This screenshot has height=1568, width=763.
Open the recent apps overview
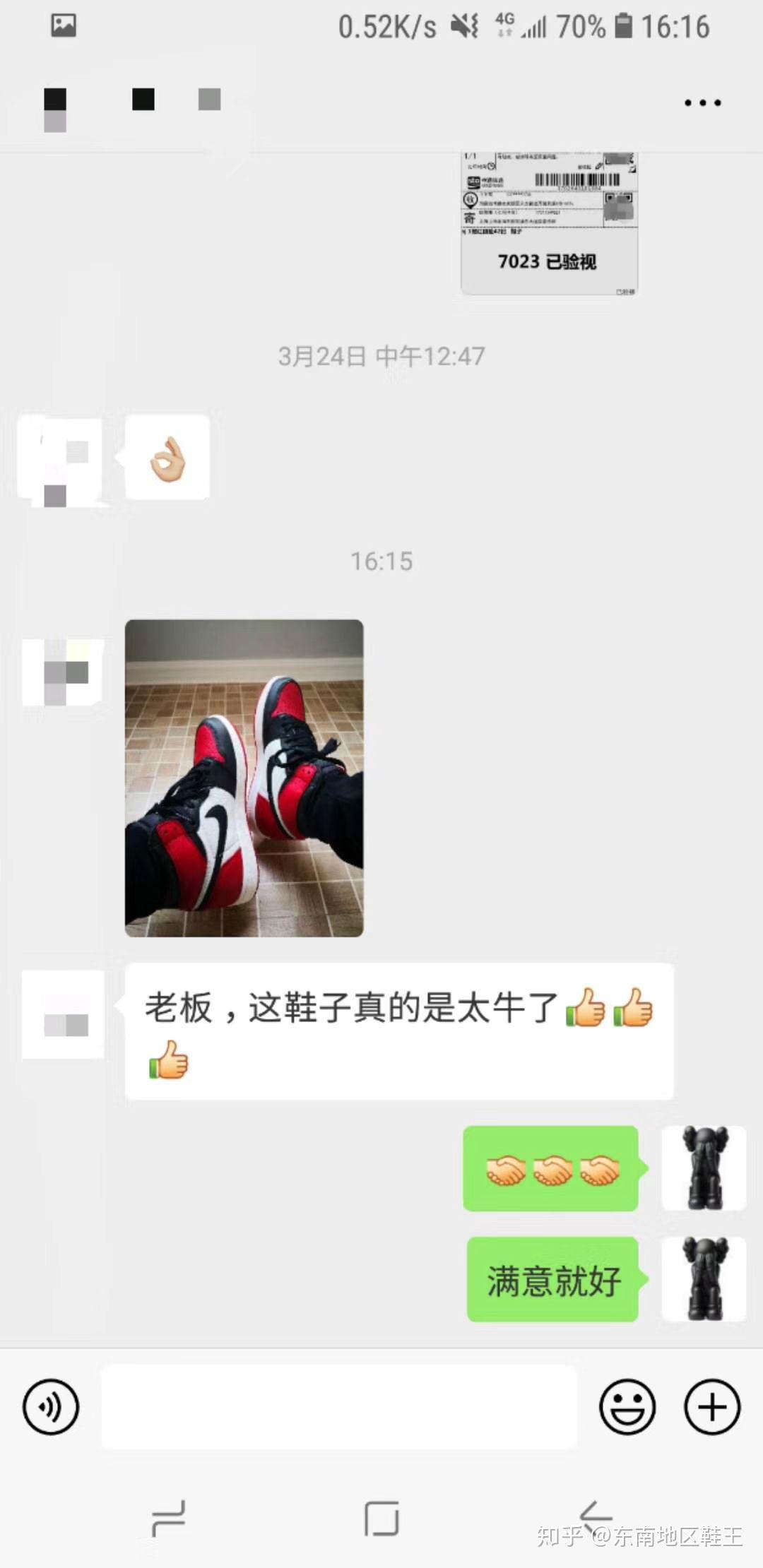click(169, 1517)
